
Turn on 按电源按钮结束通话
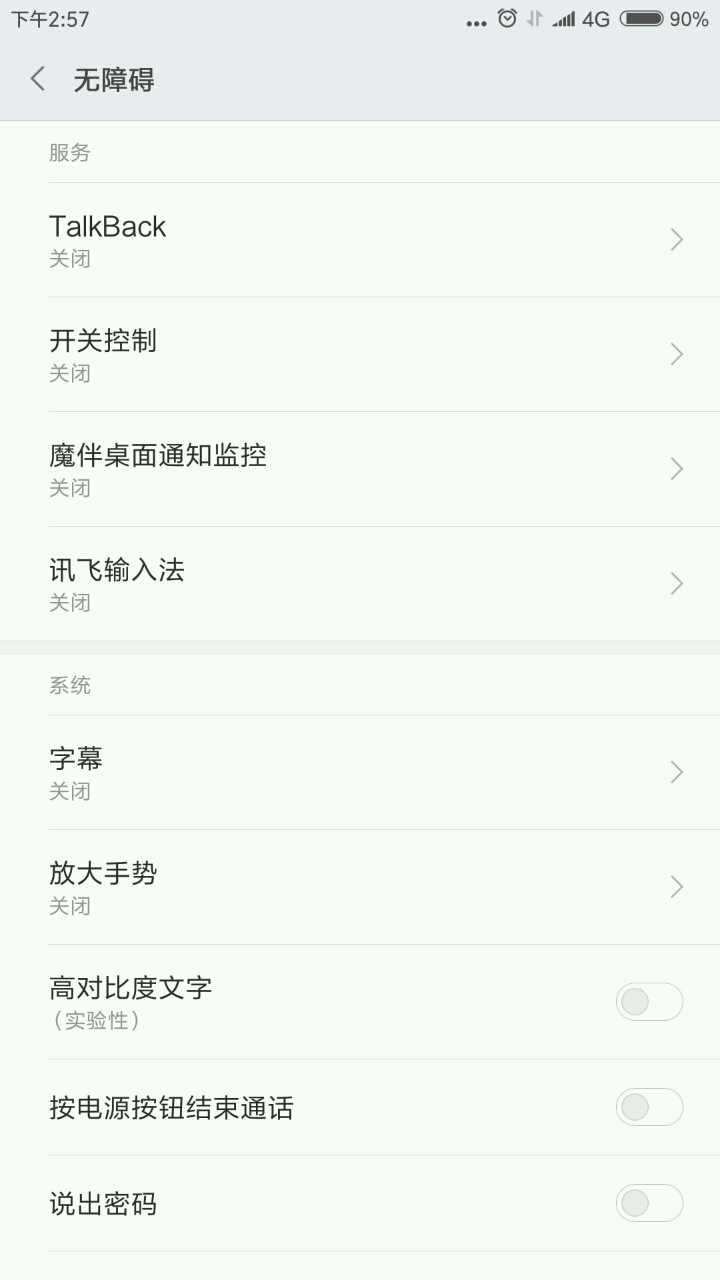649,1107
